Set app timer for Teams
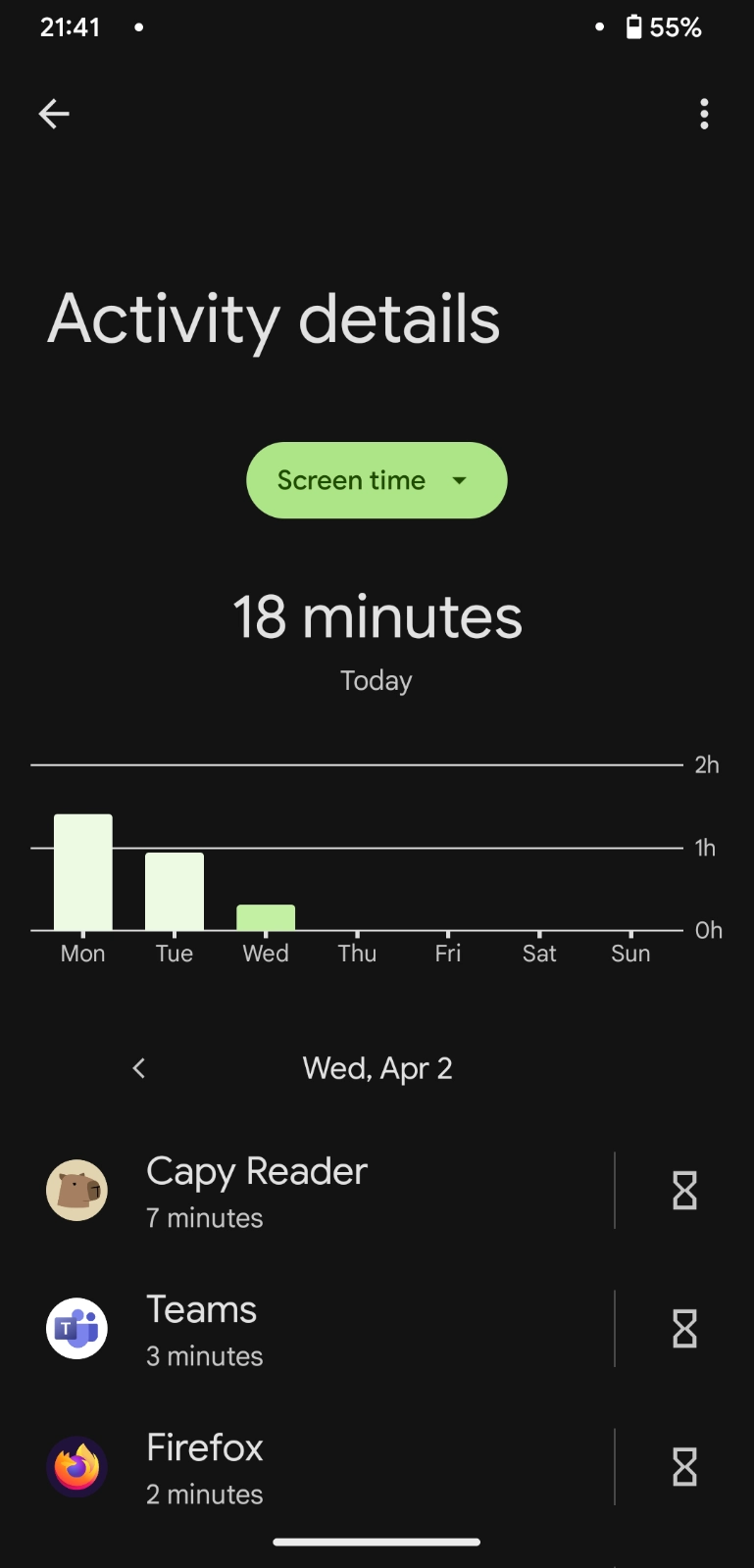Viewport: 754px width, 1568px height. tap(684, 1329)
